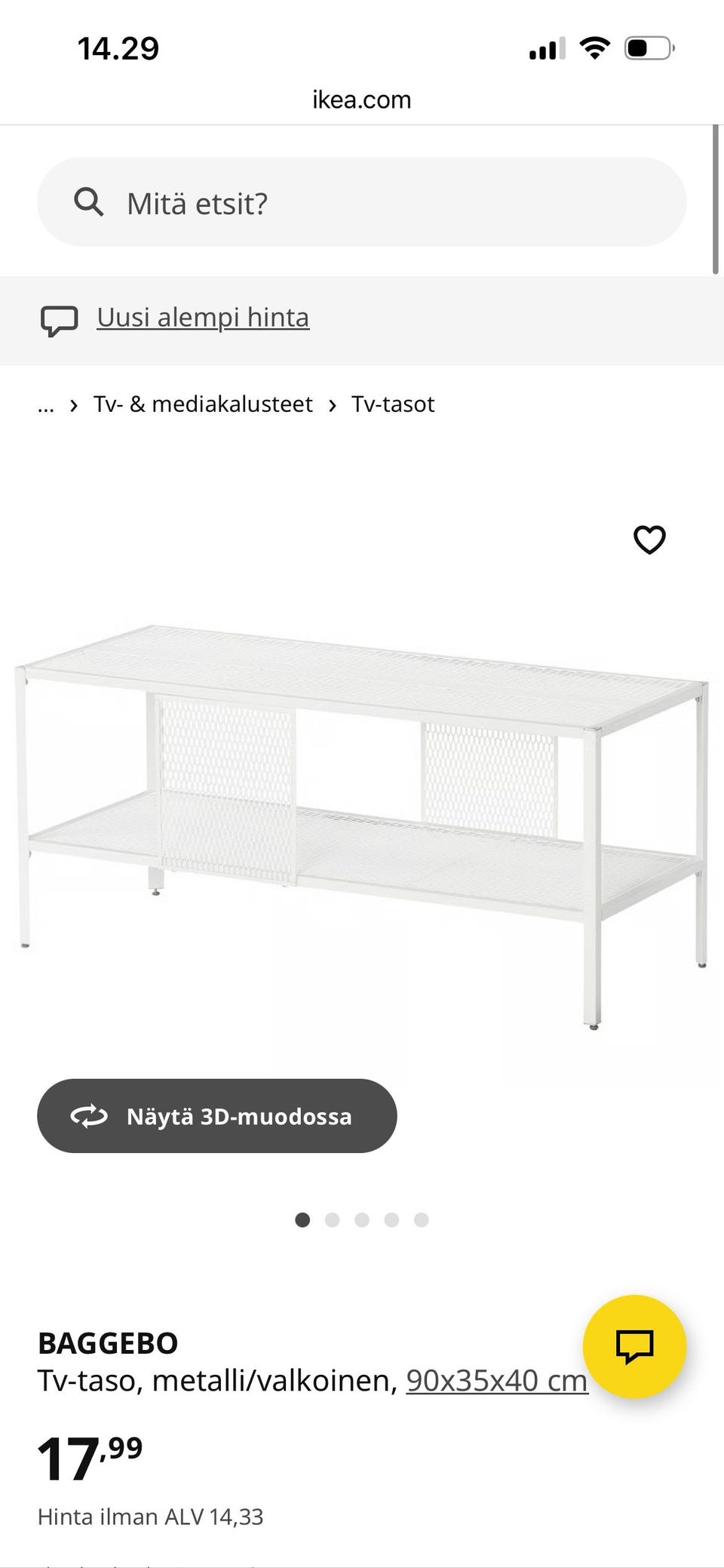Open the yellow chat floating button
The image size is (724, 1568).
point(634,1347)
